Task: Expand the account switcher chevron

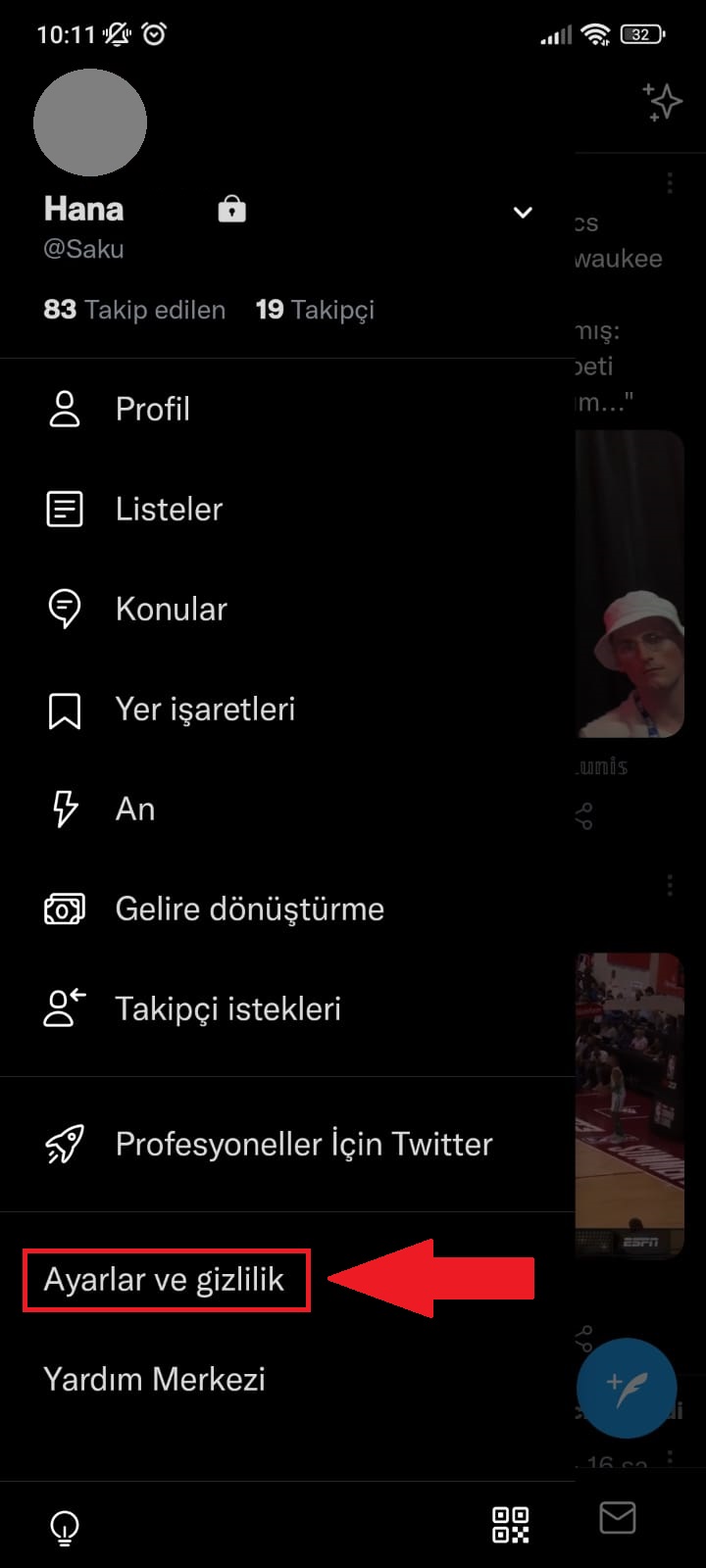Action: tap(524, 212)
